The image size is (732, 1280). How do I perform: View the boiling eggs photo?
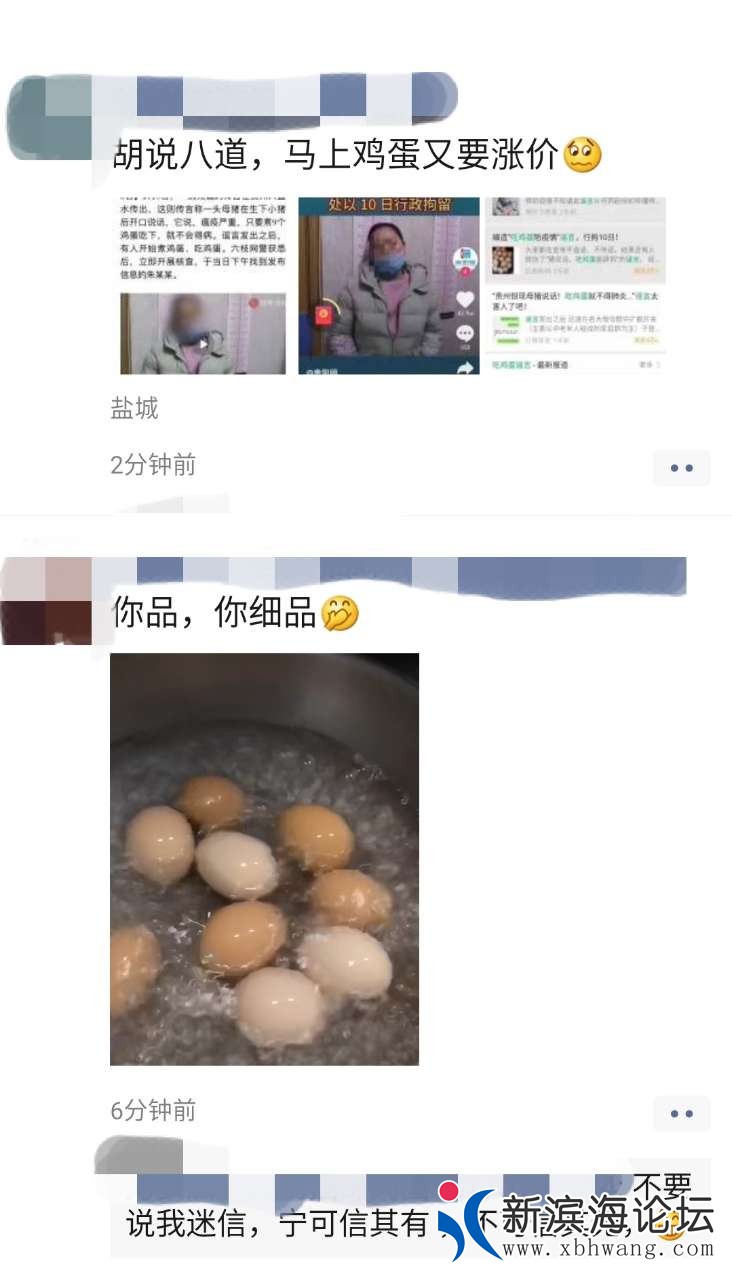tap(264, 859)
